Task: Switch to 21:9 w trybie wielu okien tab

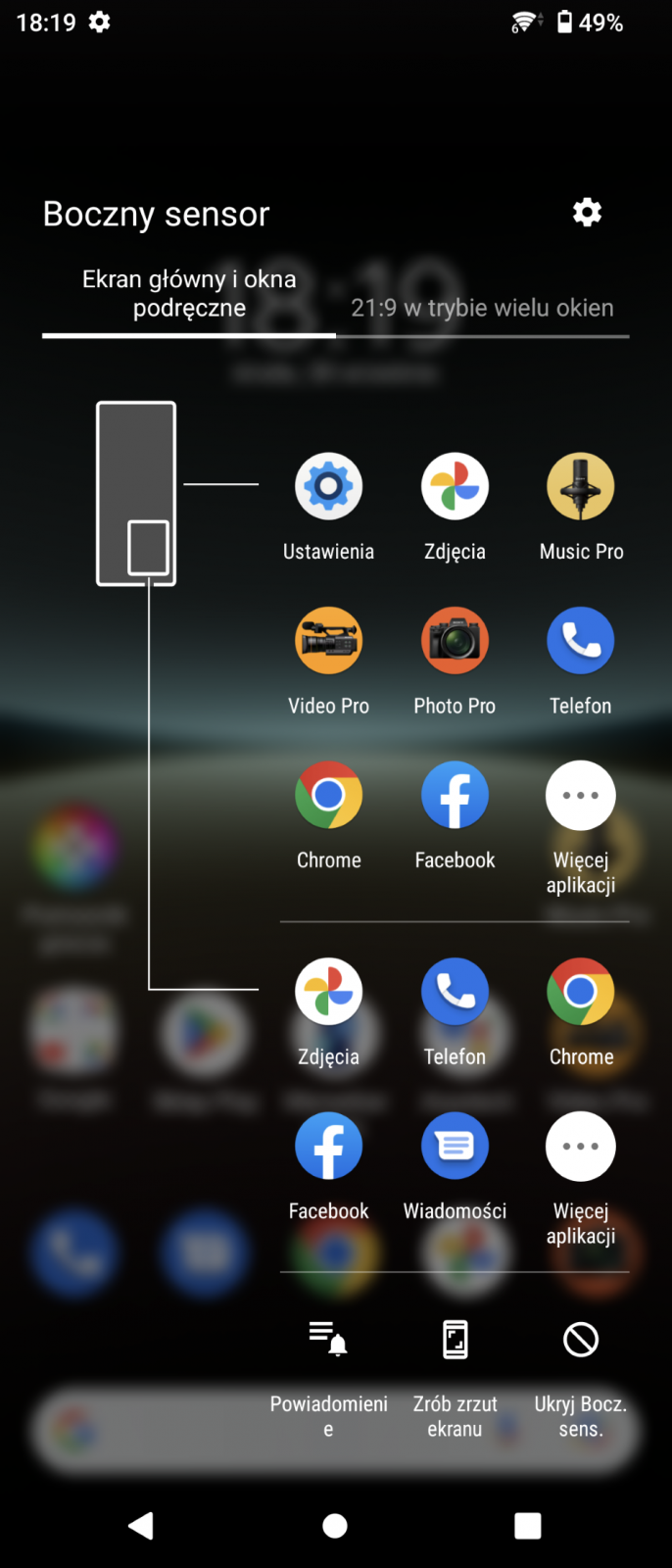Action: point(482,308)
